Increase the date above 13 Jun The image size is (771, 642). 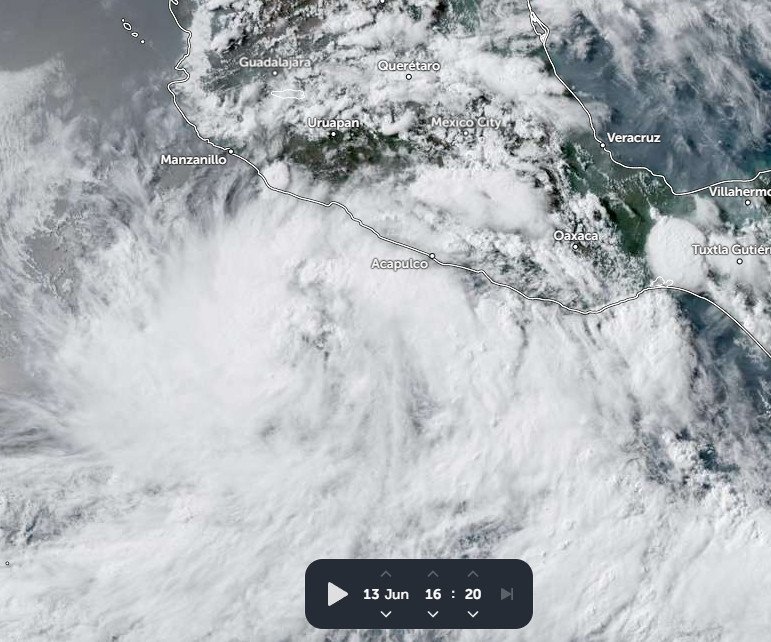(386, 574)
